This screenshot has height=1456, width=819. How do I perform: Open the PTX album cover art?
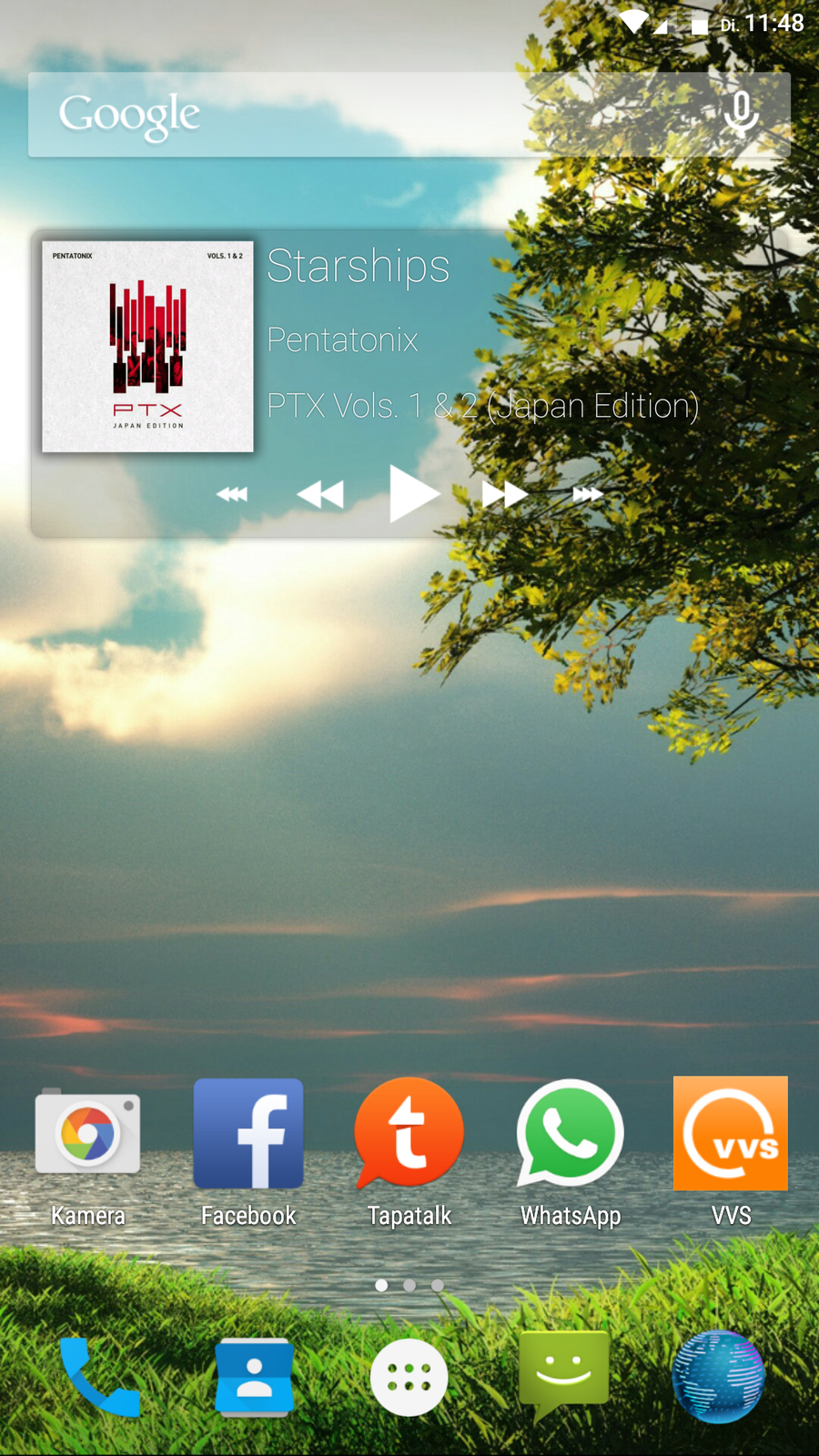[x=147, y=347]
